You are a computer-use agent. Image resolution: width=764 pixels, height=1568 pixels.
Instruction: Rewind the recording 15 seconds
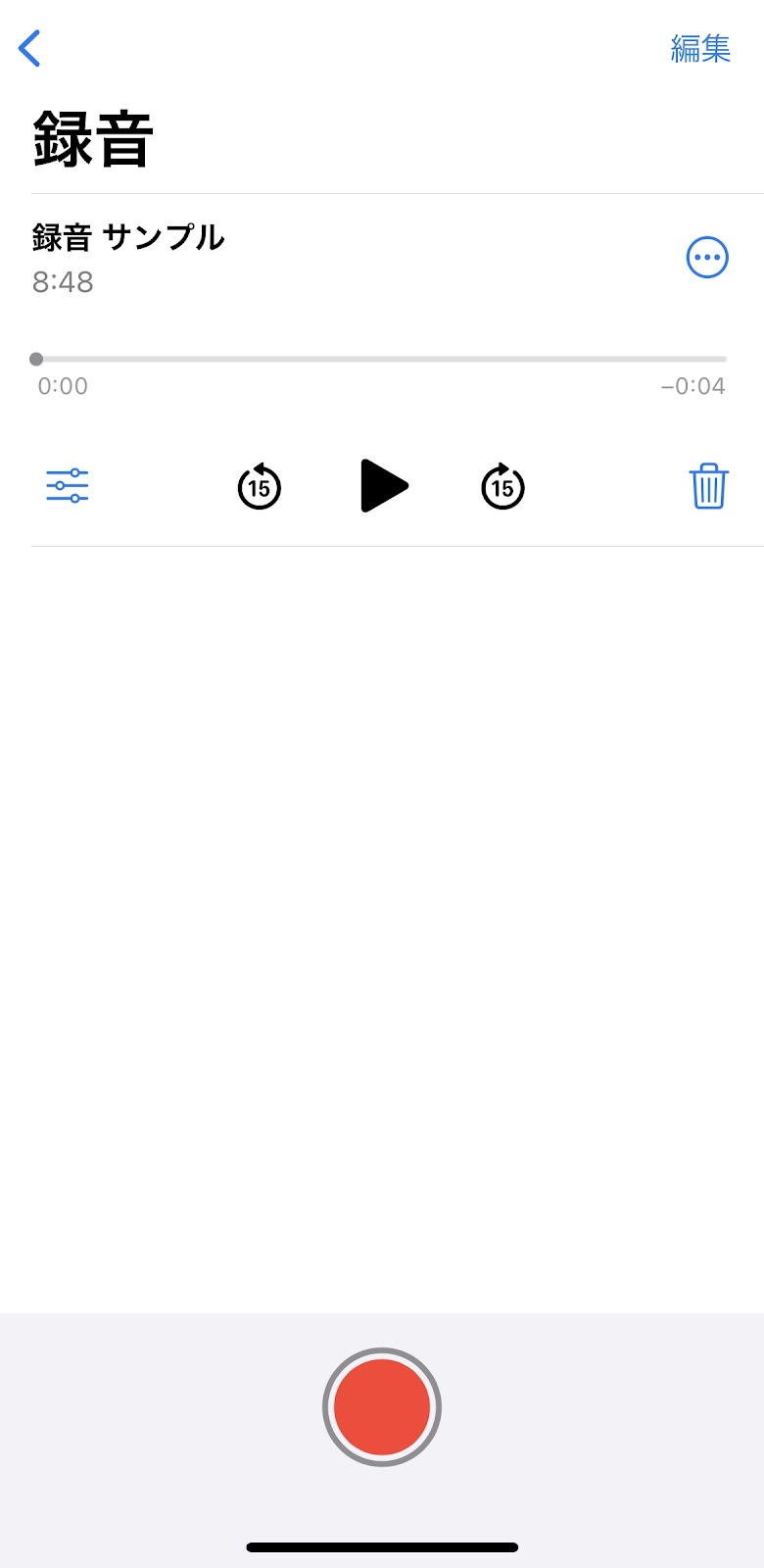[x=260, y=486]
